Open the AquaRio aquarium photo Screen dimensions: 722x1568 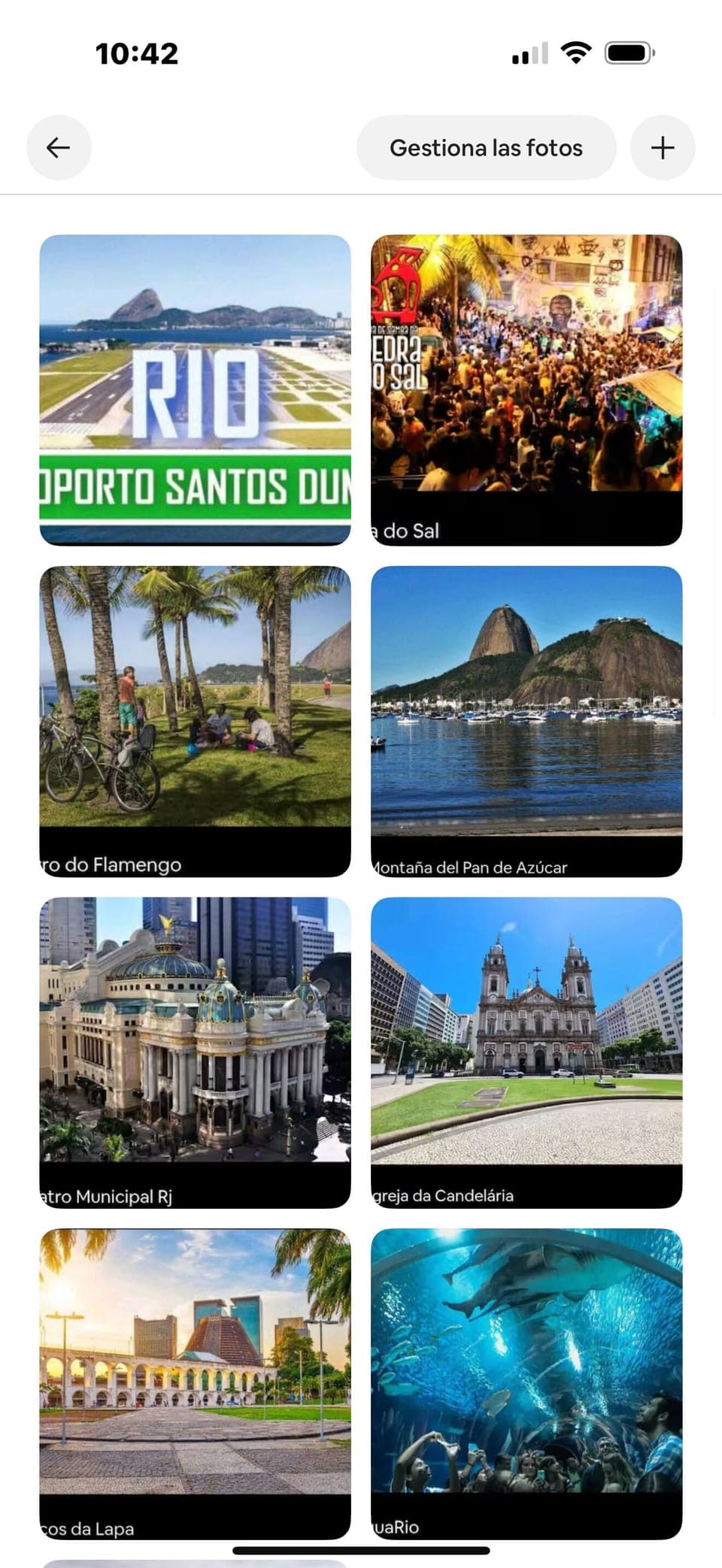pyautogui.click(x=526, y=1383)
